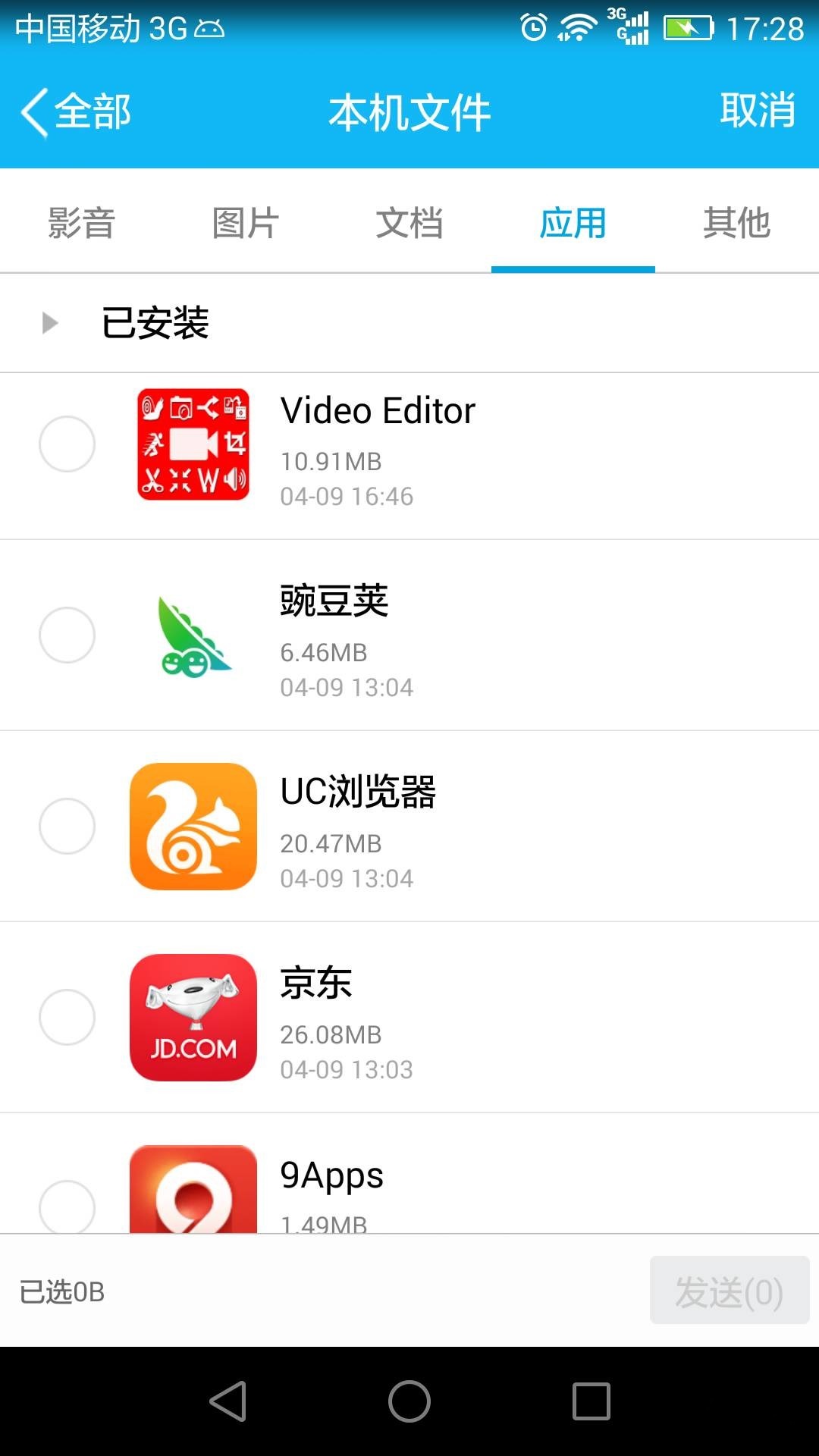Switch to the 其他 tab
This screenshot has height=1456, width=819.
coord(737,223)
